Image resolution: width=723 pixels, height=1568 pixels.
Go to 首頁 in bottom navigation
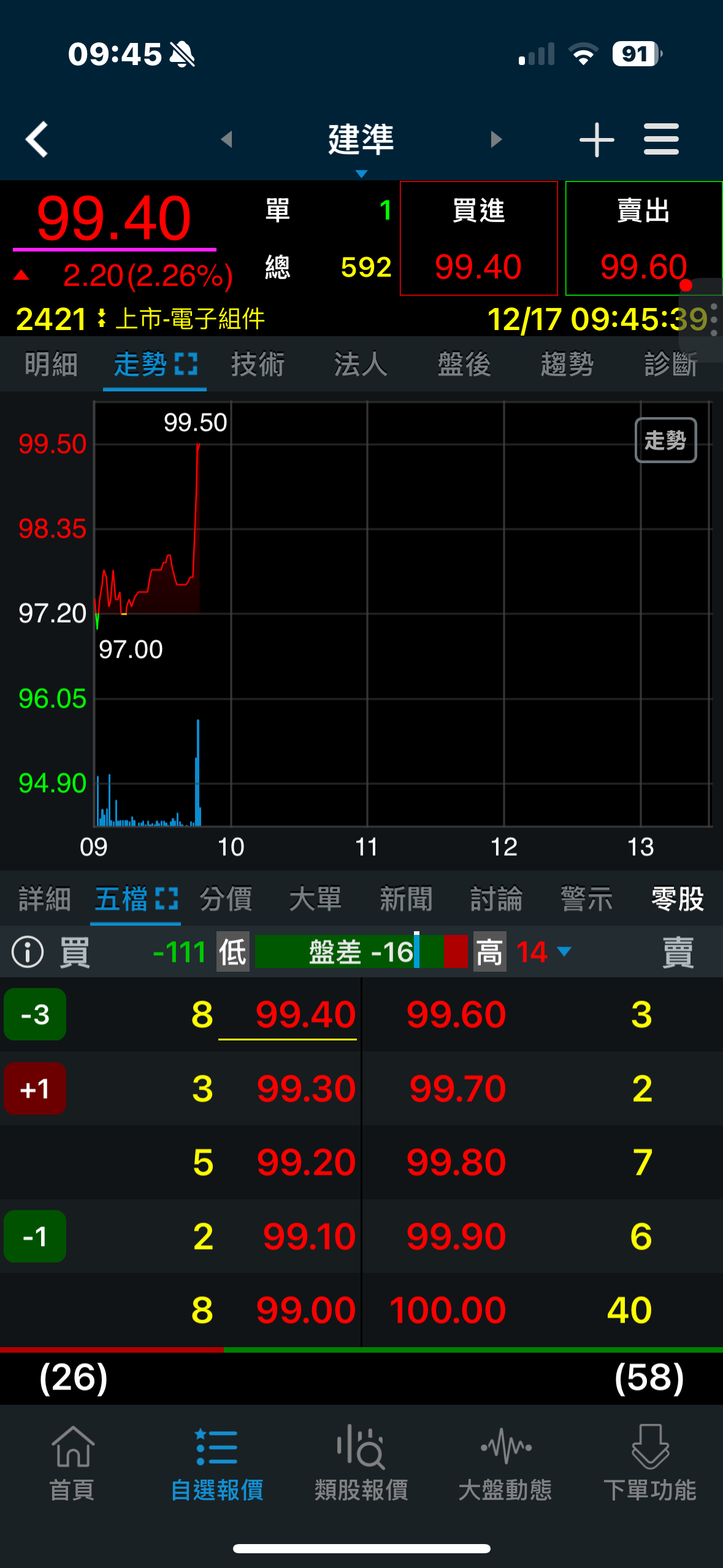coord(72,1462)
